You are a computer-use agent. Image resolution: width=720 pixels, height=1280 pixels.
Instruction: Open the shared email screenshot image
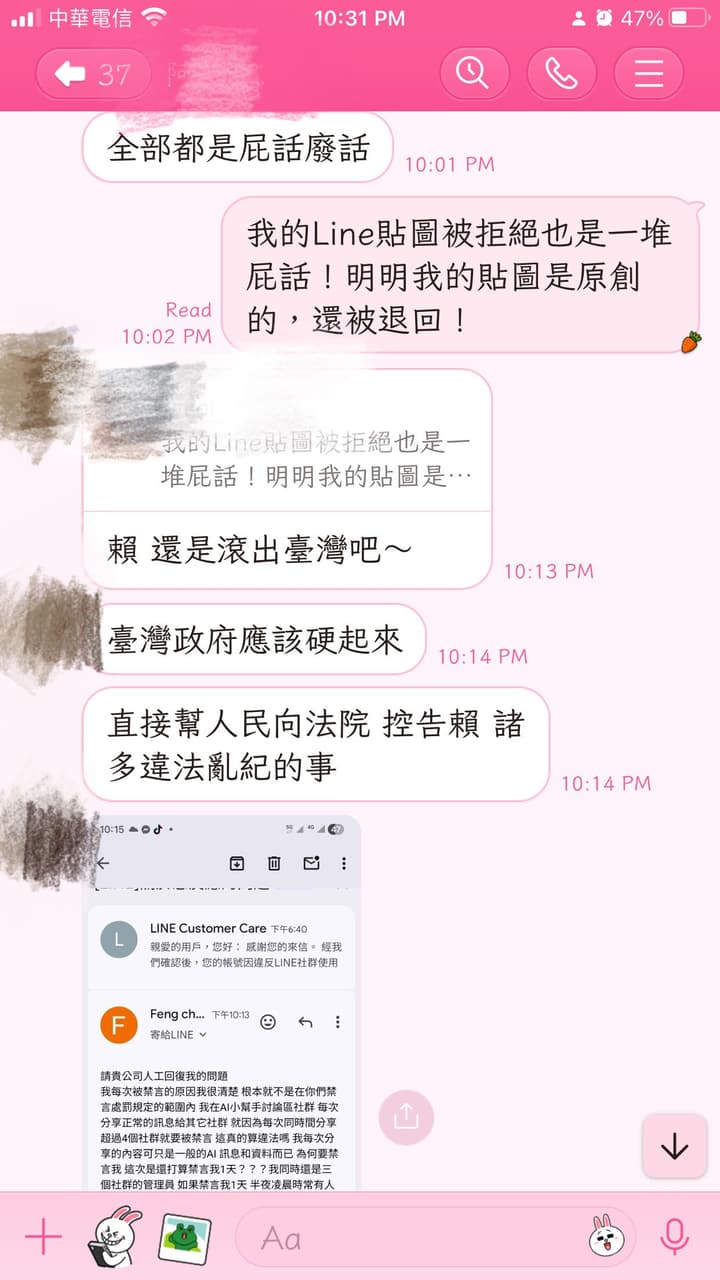pyautogui.click(x=222, y=1003)
